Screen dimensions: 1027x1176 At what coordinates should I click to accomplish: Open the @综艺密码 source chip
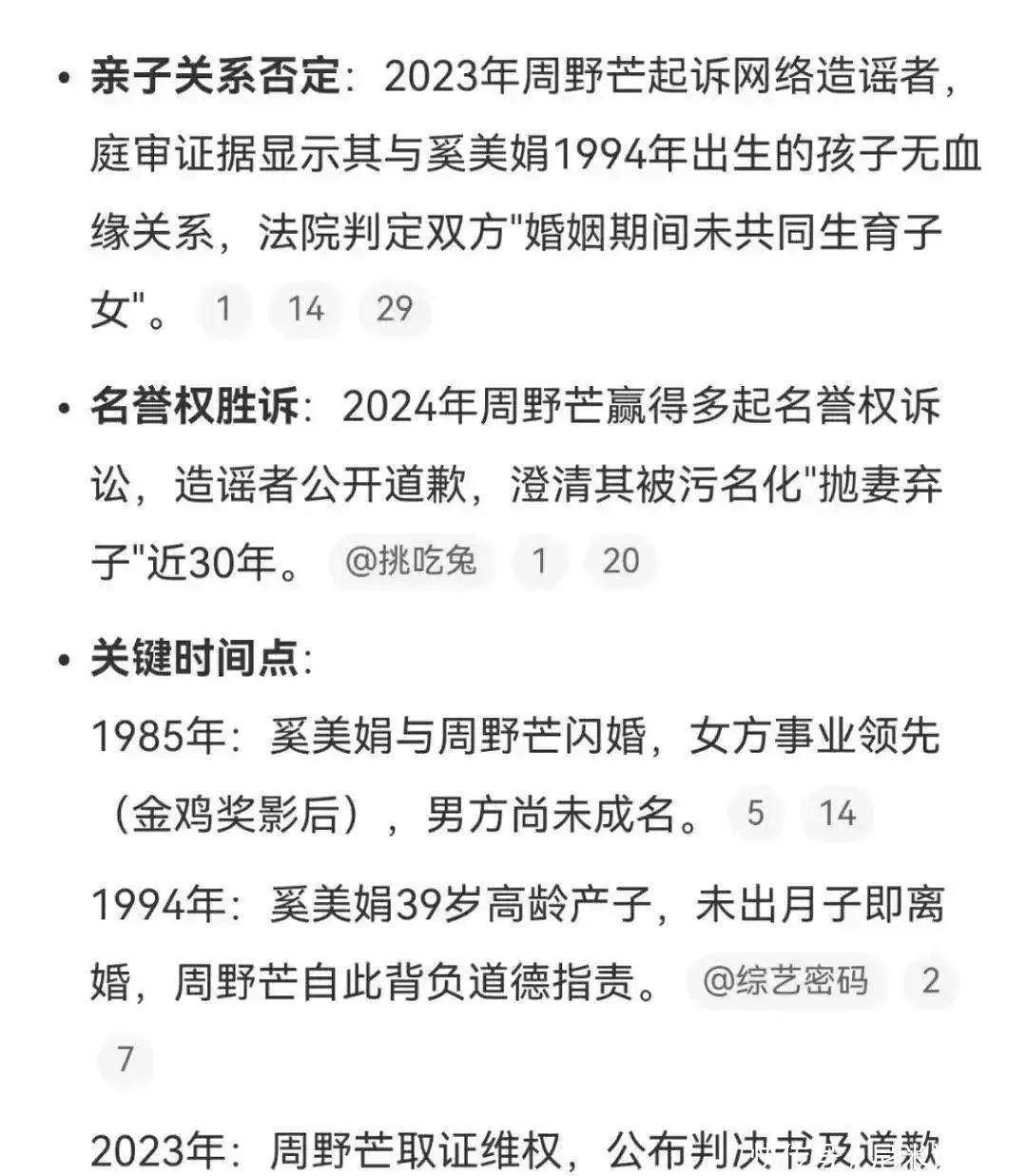pos(785,981)
